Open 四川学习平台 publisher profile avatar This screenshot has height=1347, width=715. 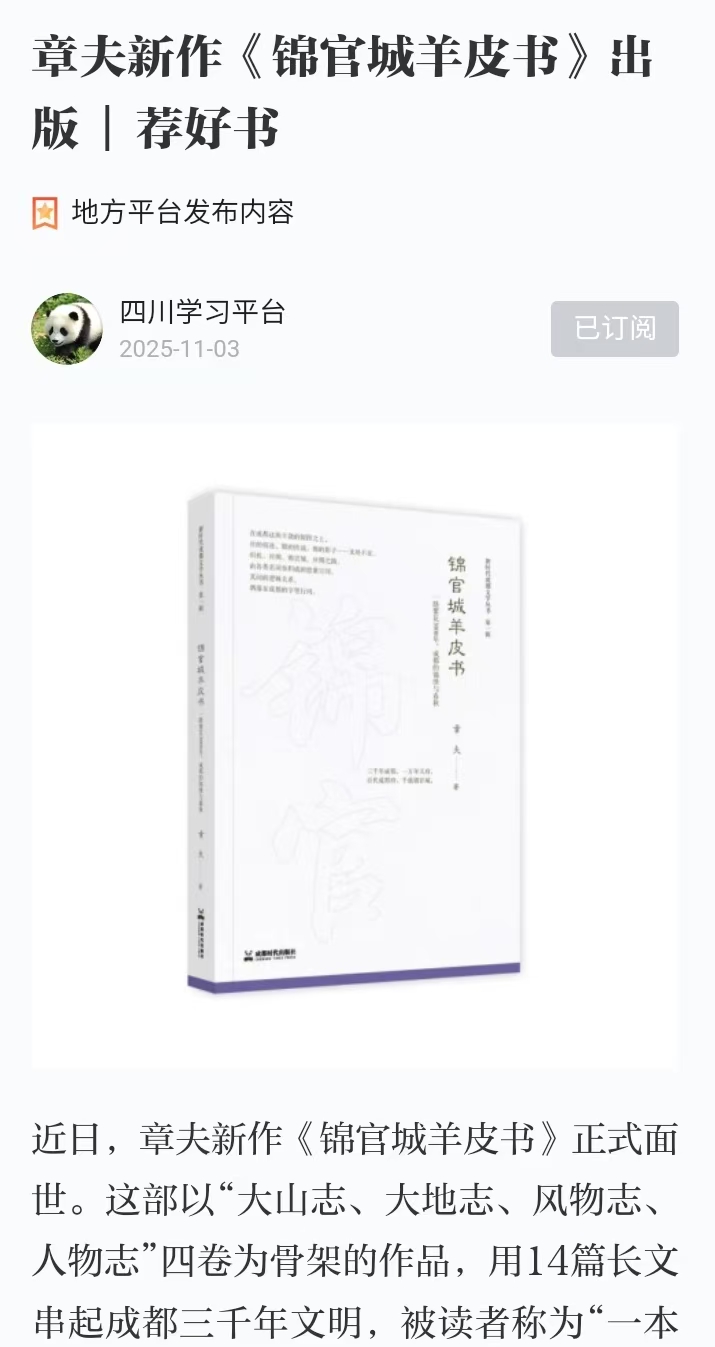tap(67, 329)
